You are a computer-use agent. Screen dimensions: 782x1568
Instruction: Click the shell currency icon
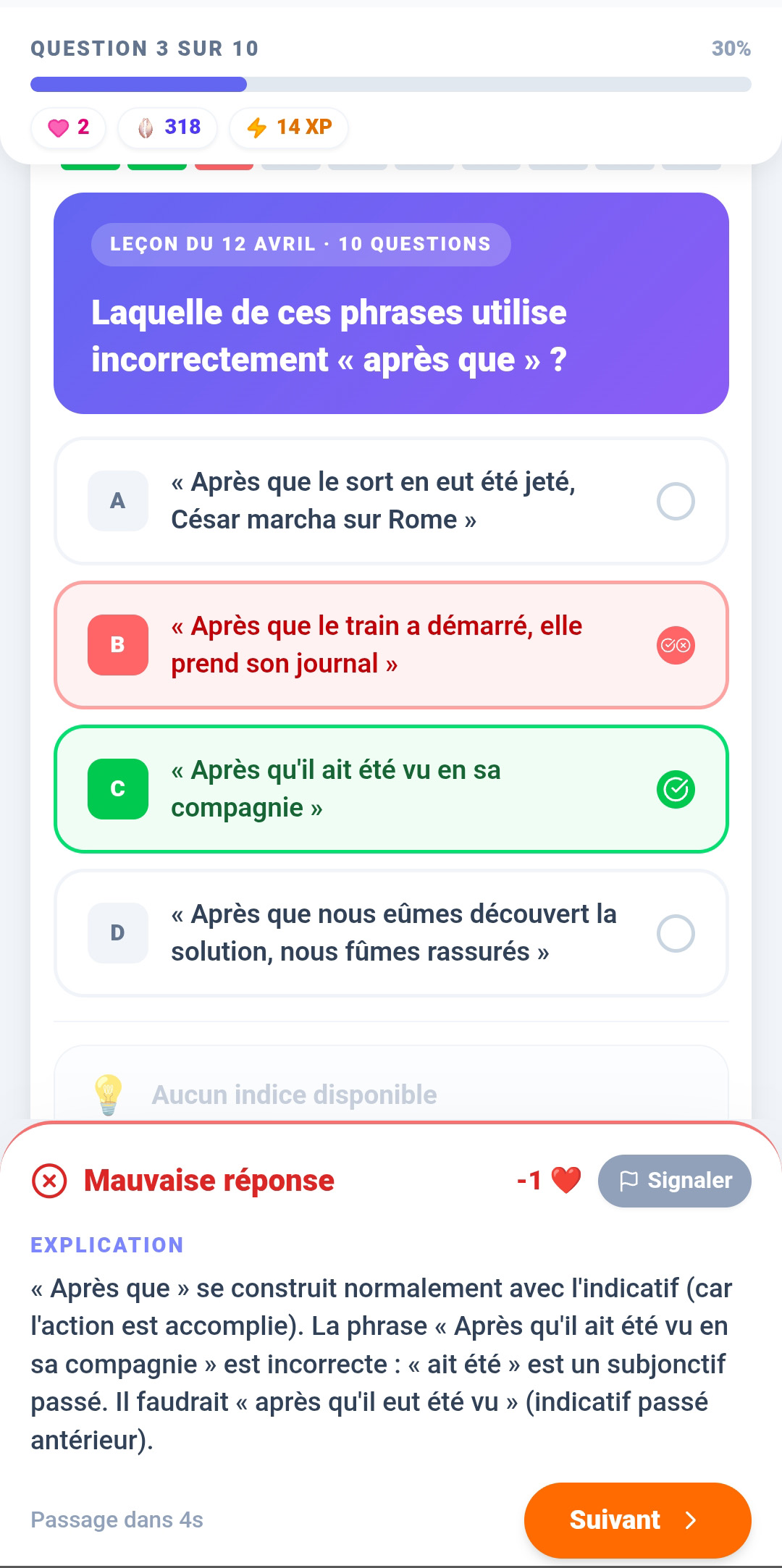pyautogui.click(x=145, y=128)
